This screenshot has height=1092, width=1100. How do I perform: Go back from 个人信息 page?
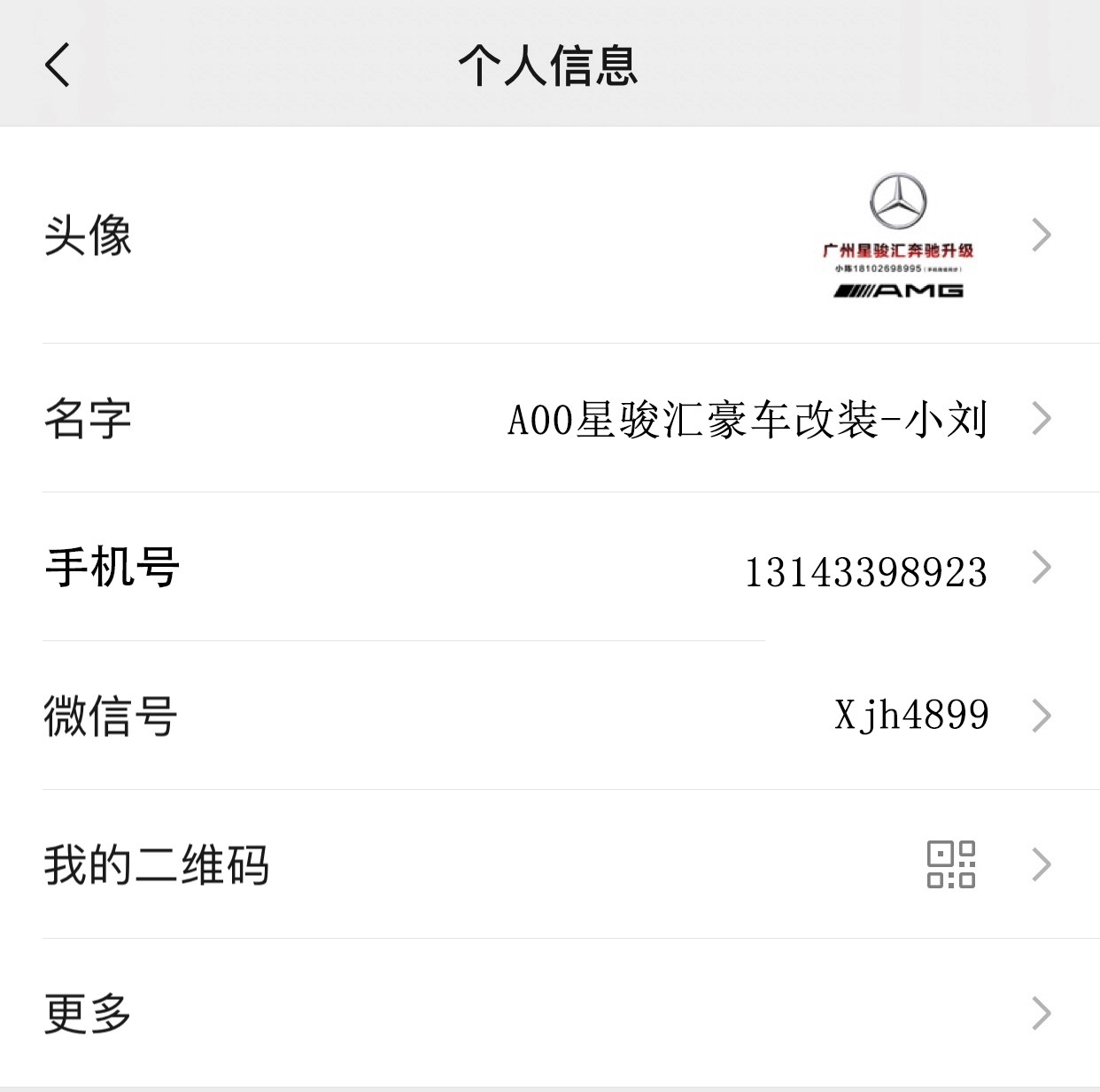coord(58,65)
